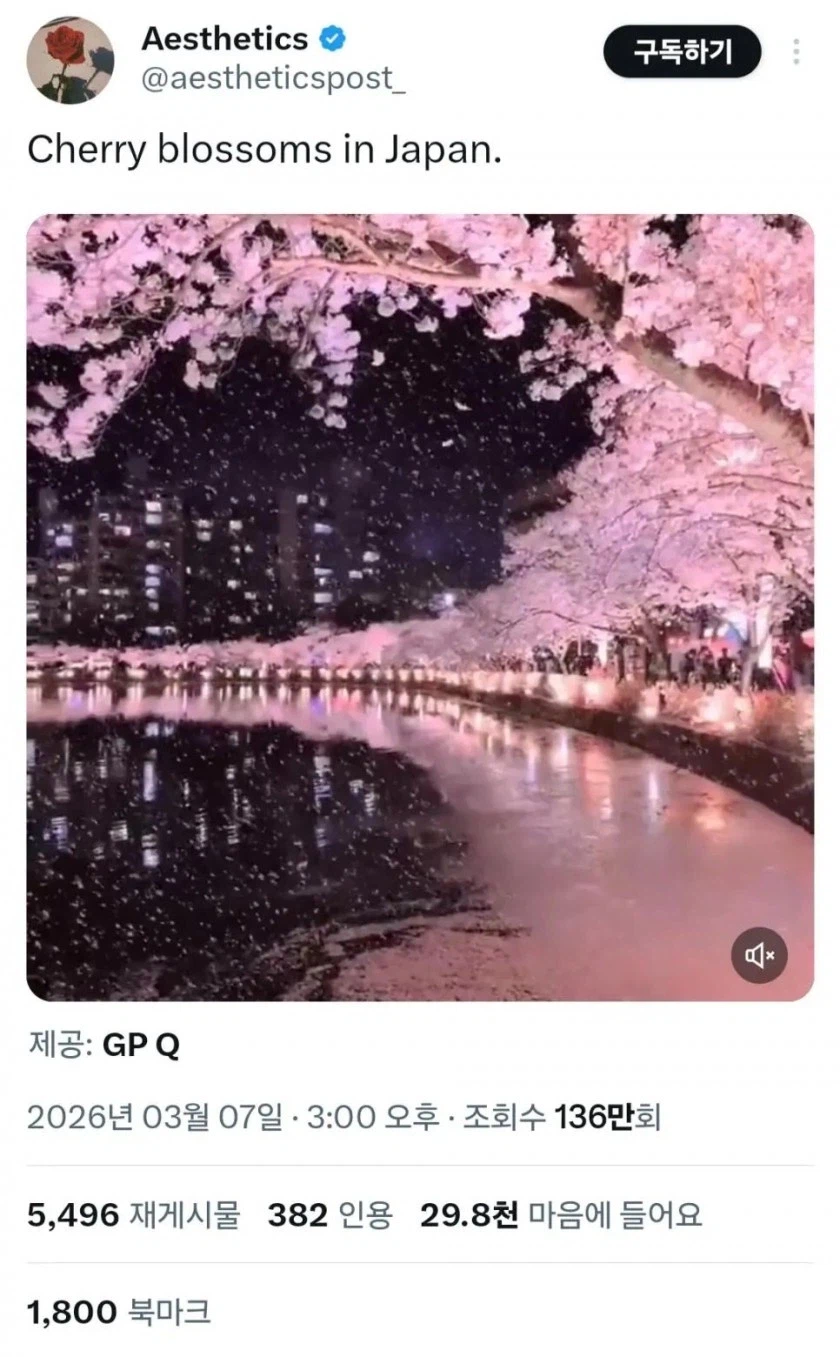Open the Aesthetics profile via display name
Screen dimensions: 840x1357
point(224,39)
